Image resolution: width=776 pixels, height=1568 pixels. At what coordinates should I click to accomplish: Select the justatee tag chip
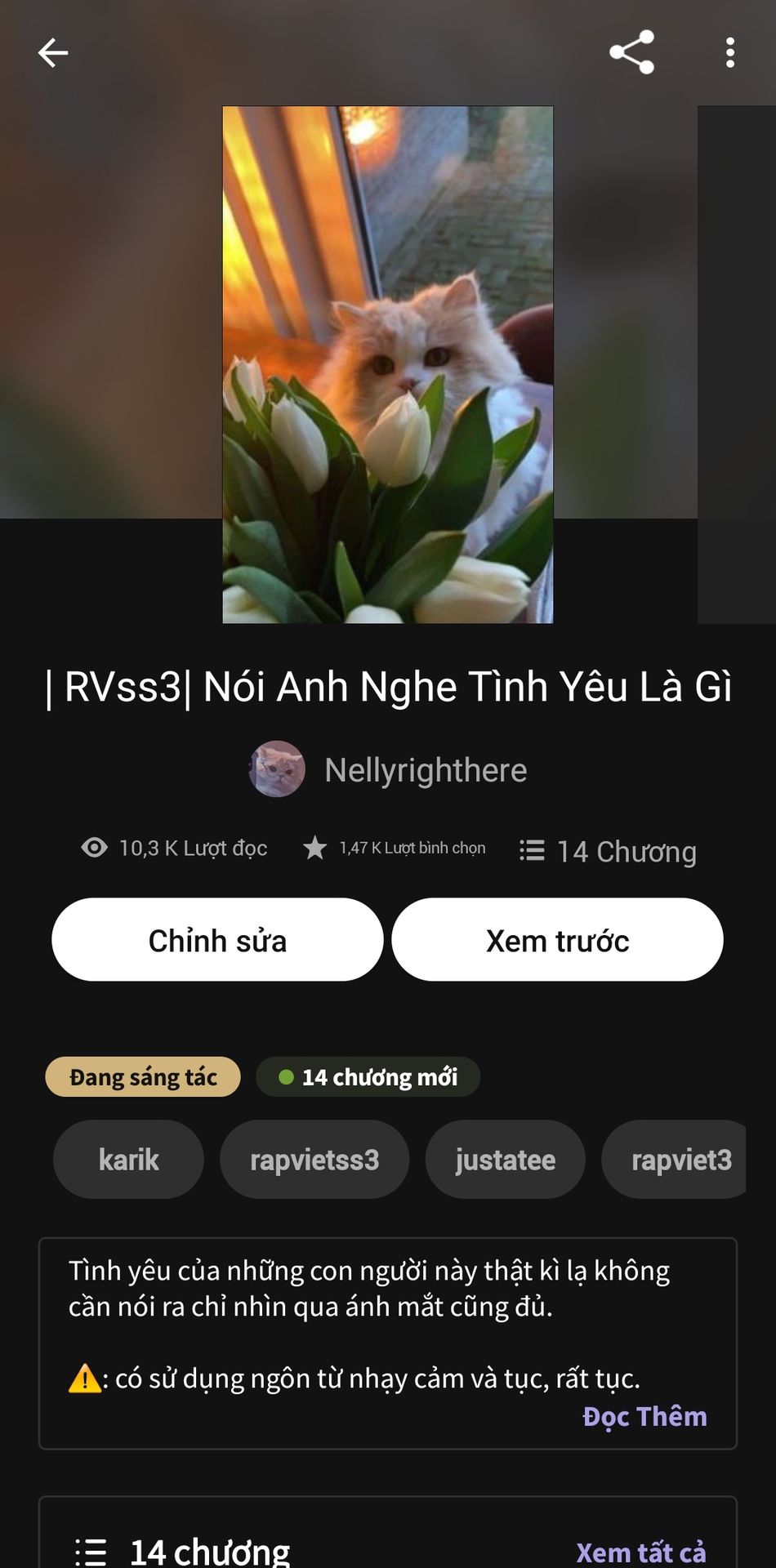(505, 1160)
